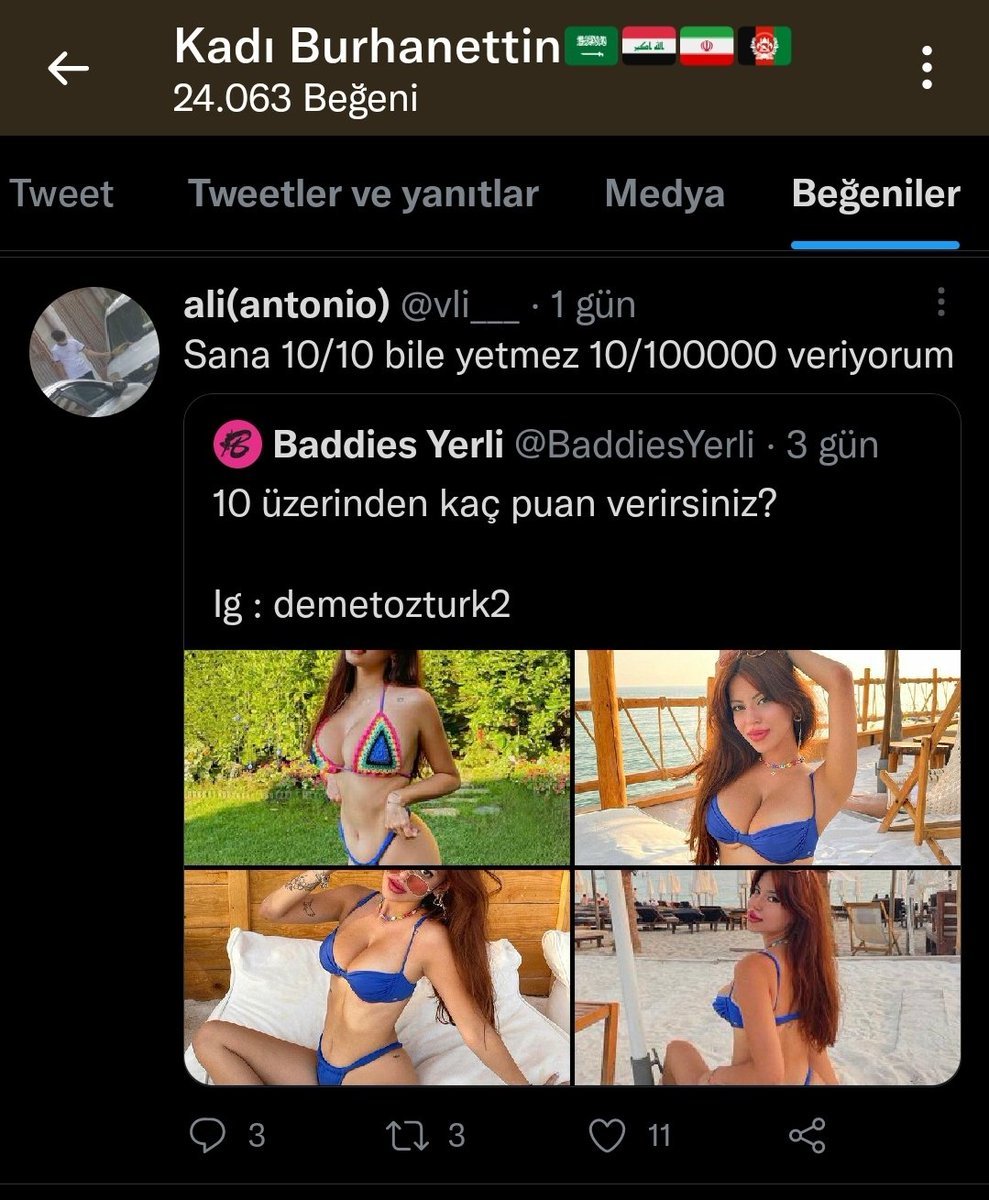Open the profile overflow menu

click(x=927, y=69)
